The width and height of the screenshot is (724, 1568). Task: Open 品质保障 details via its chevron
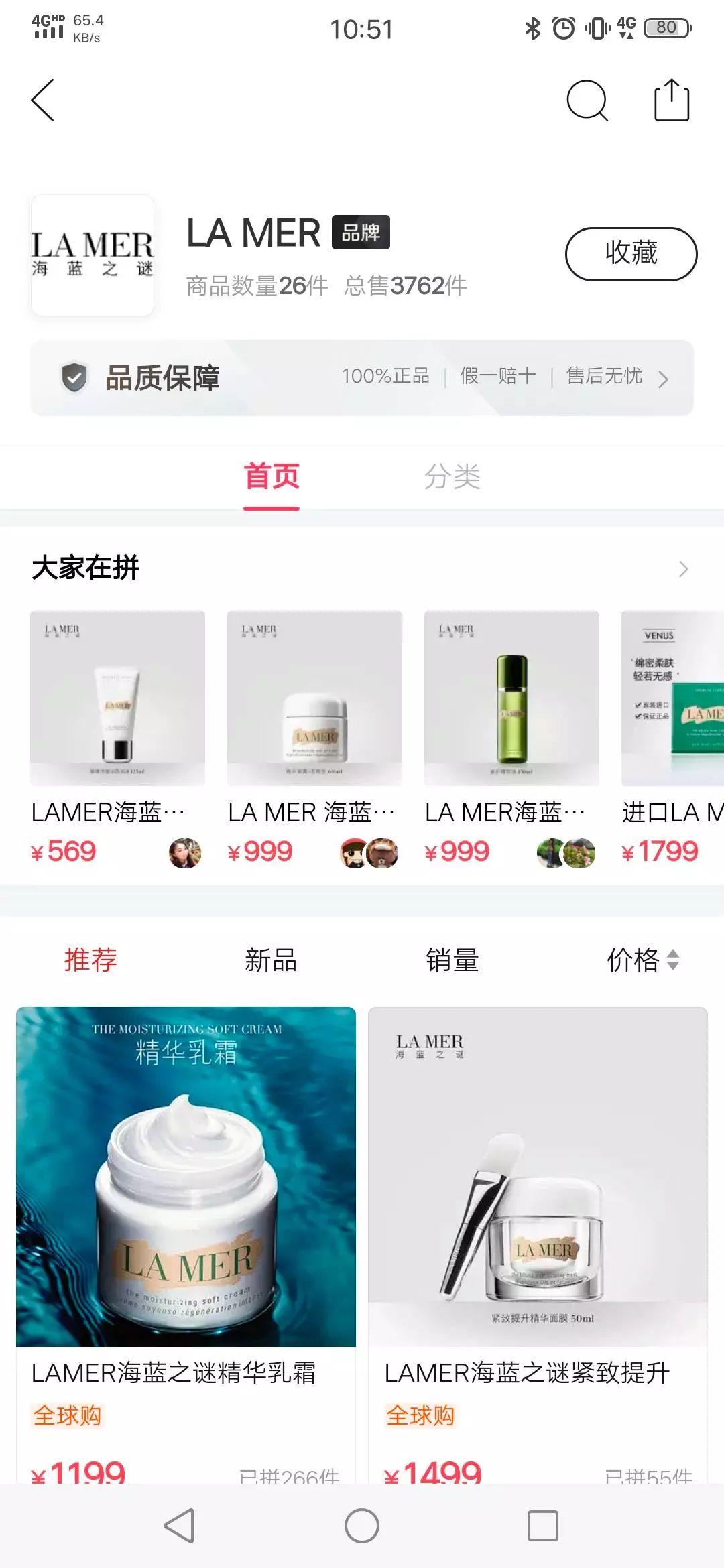(x=663, y=379)
